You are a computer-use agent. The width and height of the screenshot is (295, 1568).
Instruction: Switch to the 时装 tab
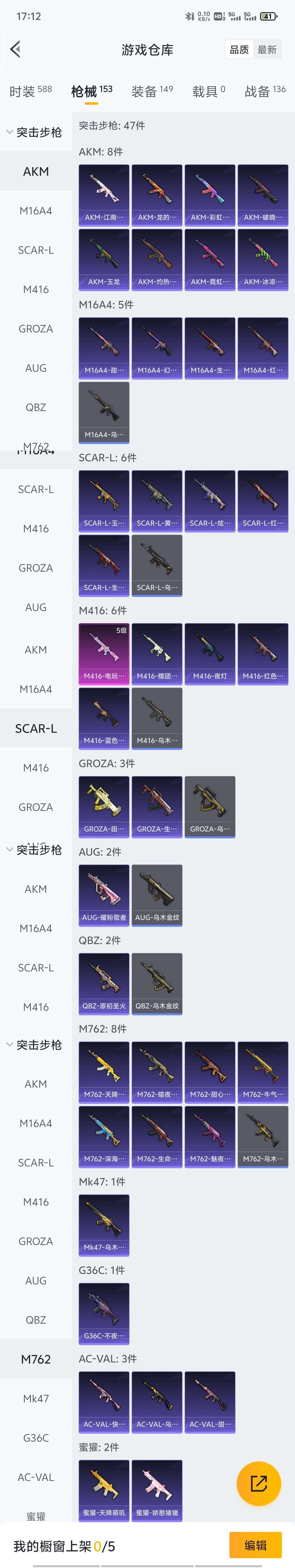tap(30, 91)
